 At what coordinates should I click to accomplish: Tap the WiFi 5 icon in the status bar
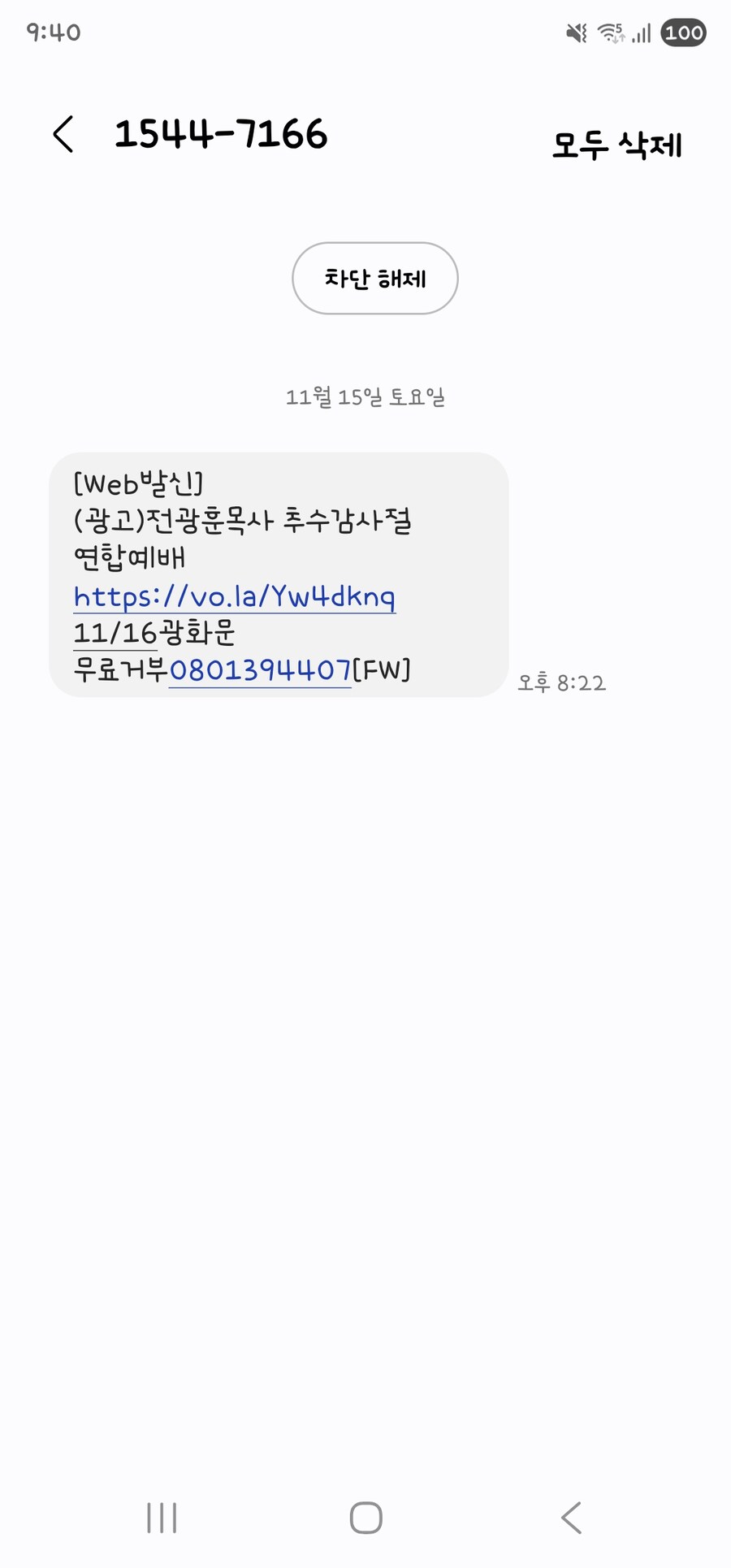610,31
